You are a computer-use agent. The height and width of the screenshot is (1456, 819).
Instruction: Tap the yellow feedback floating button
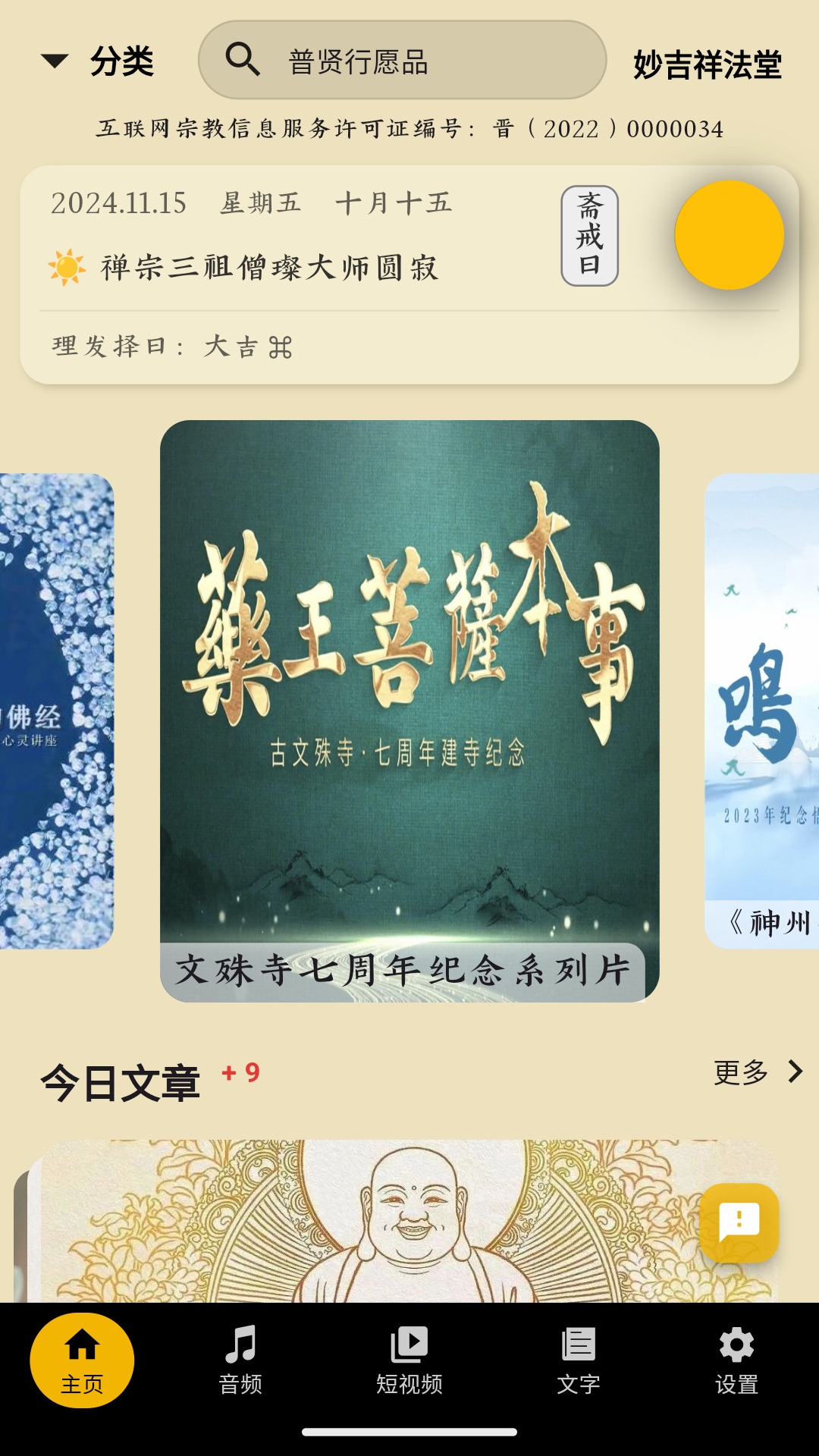click(739, 1222)
